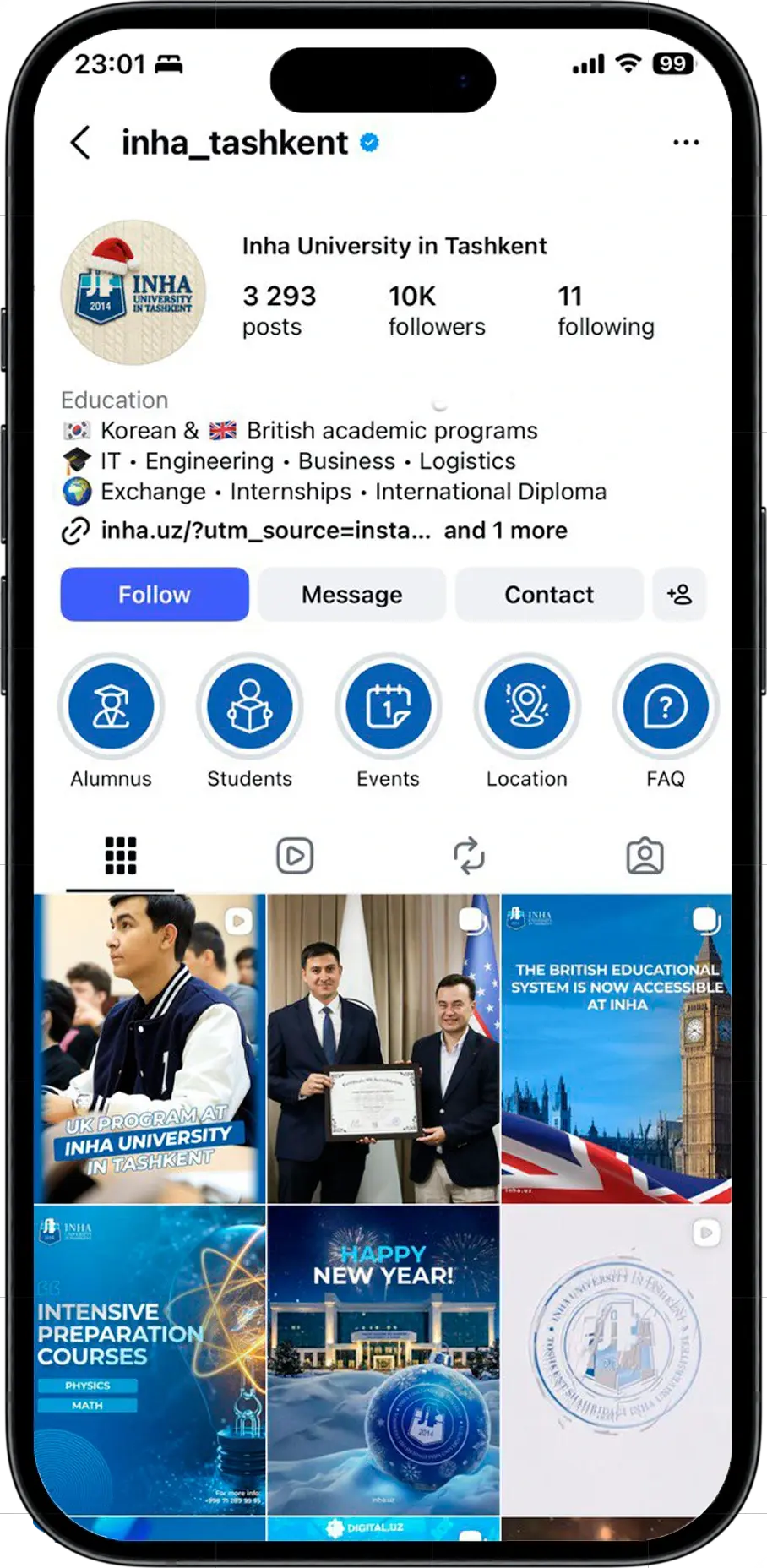Tap the add suggested accounts icon
Image resolution: width=767 pixels, height=1568 pixels.
tap(679, 594)
